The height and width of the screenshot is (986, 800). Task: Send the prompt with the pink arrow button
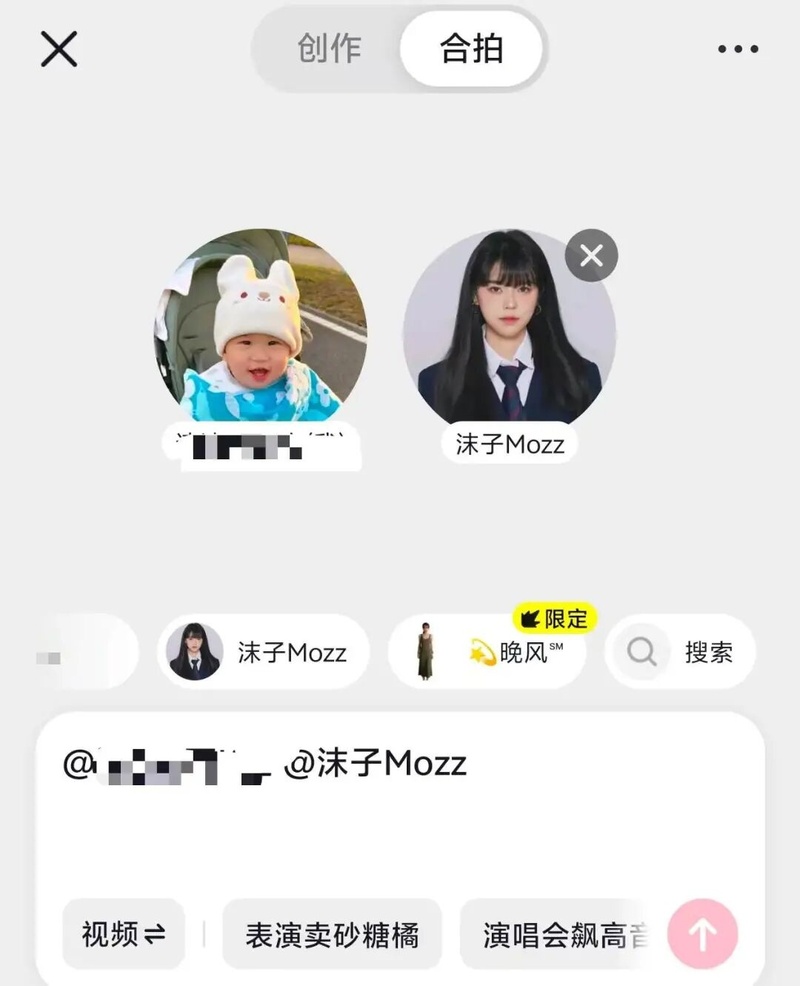coord(702,934)
